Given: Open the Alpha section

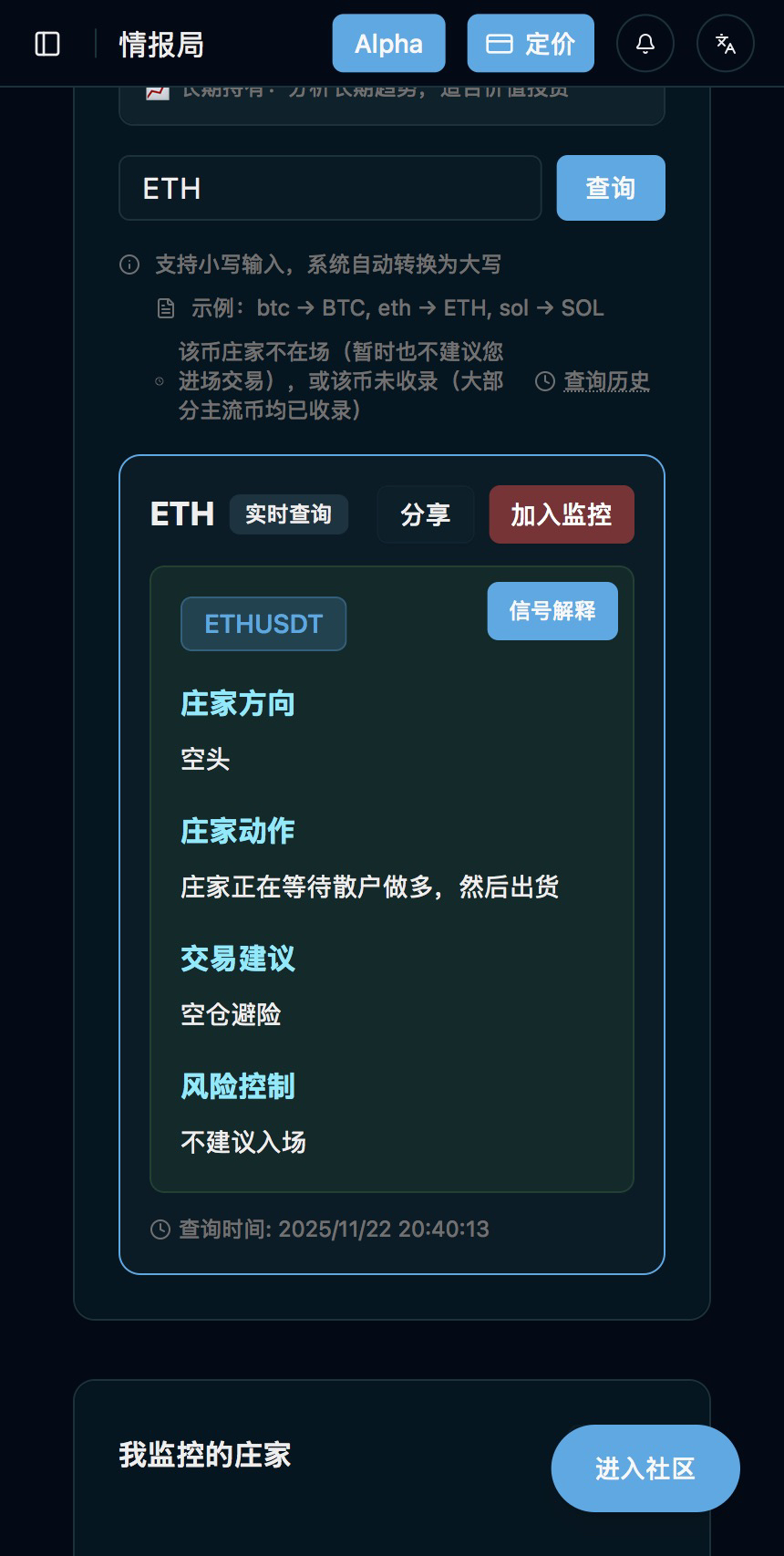Looking at the screenshot, I should [388, 44].
